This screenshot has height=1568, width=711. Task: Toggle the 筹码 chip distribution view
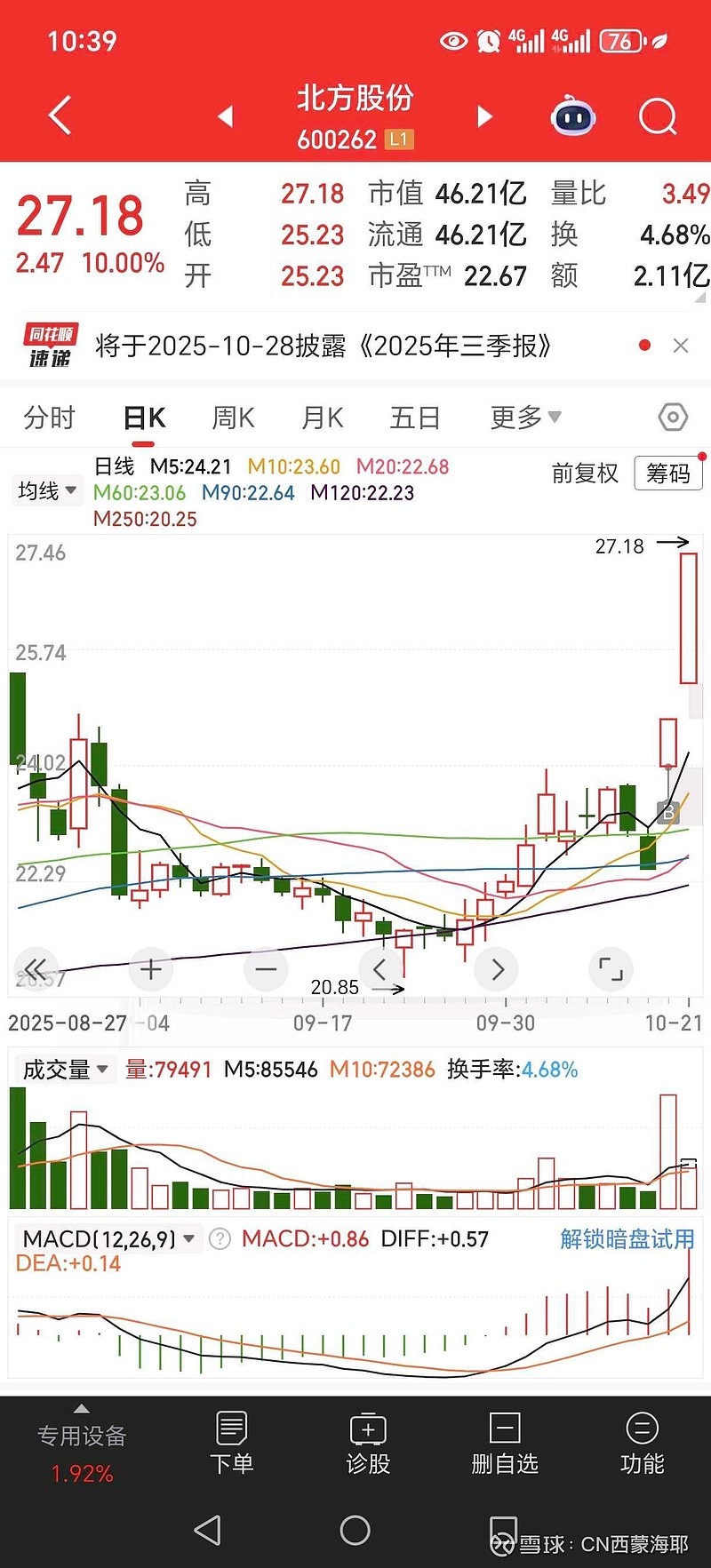[667, 474]
